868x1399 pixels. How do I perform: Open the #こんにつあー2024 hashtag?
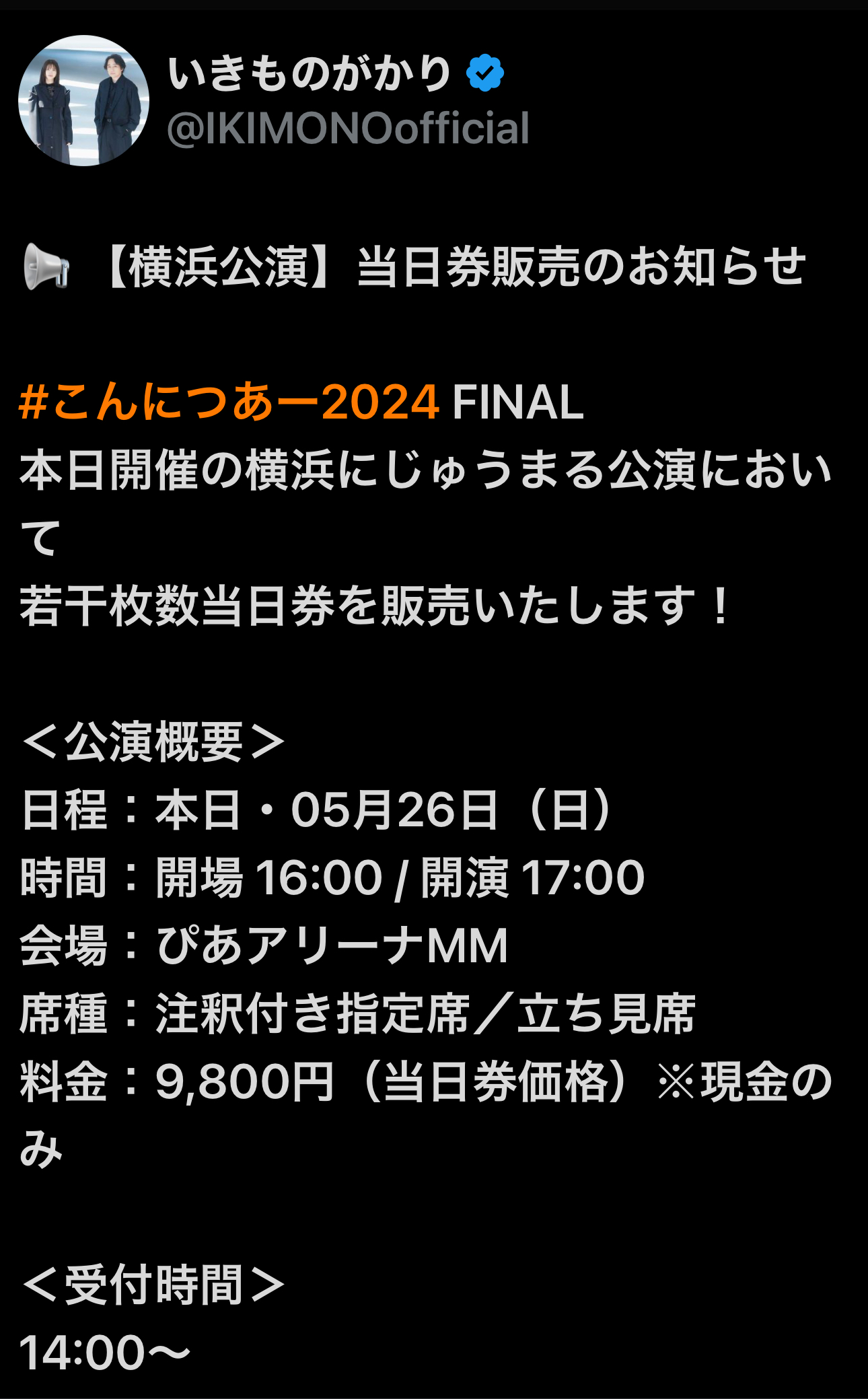tap(229, 403)
